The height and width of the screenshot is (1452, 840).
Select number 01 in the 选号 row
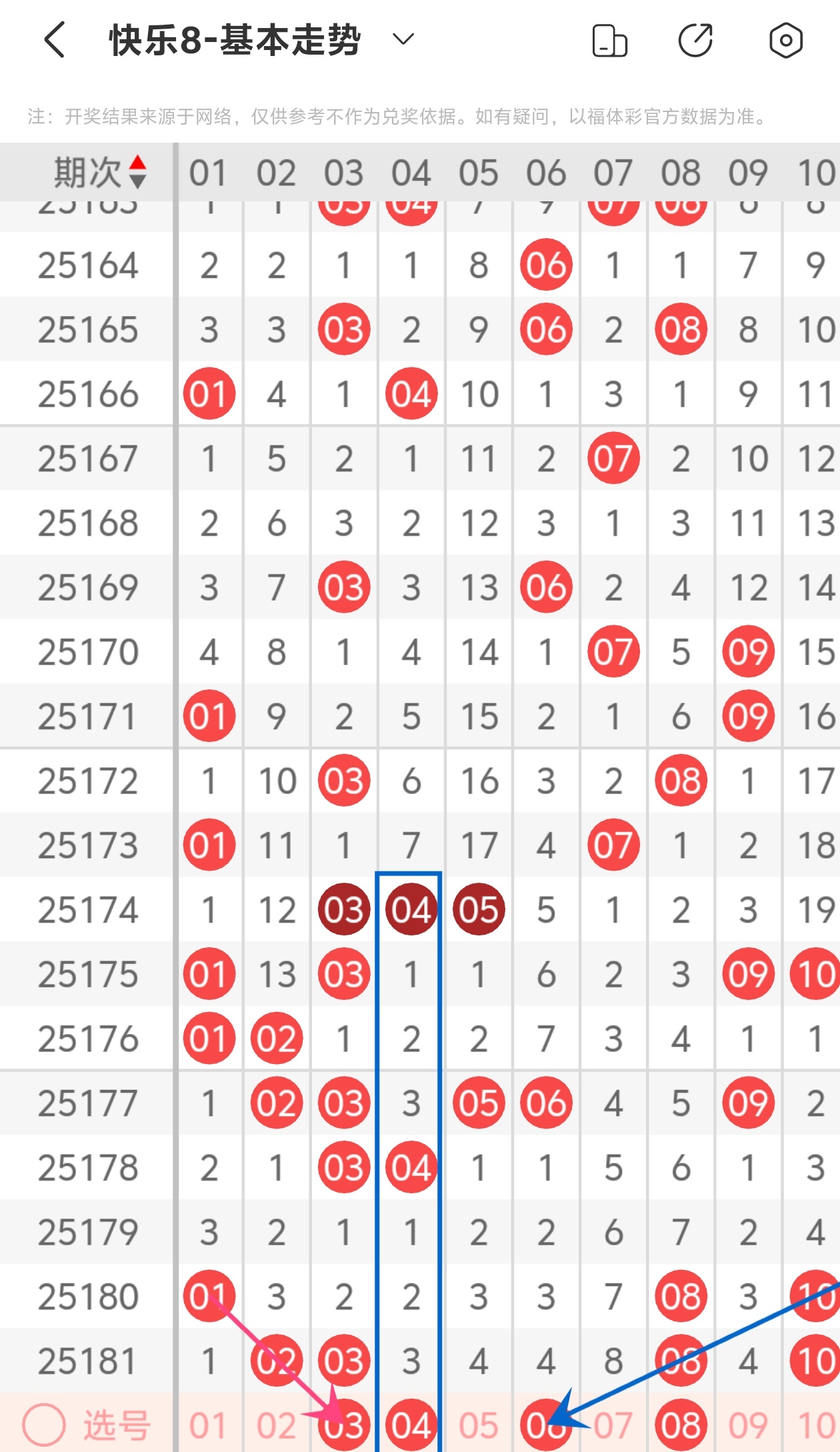(x=209, y=1426)
